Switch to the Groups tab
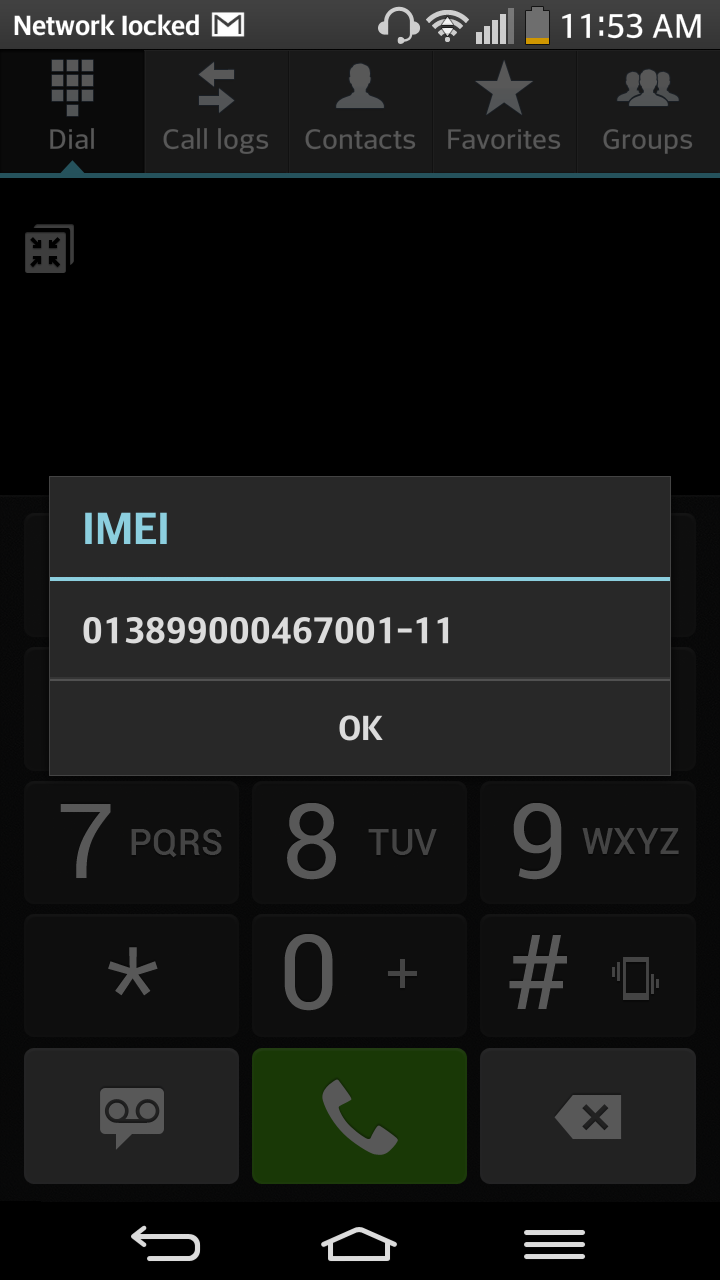The image size is (720, 1280). 648,112
